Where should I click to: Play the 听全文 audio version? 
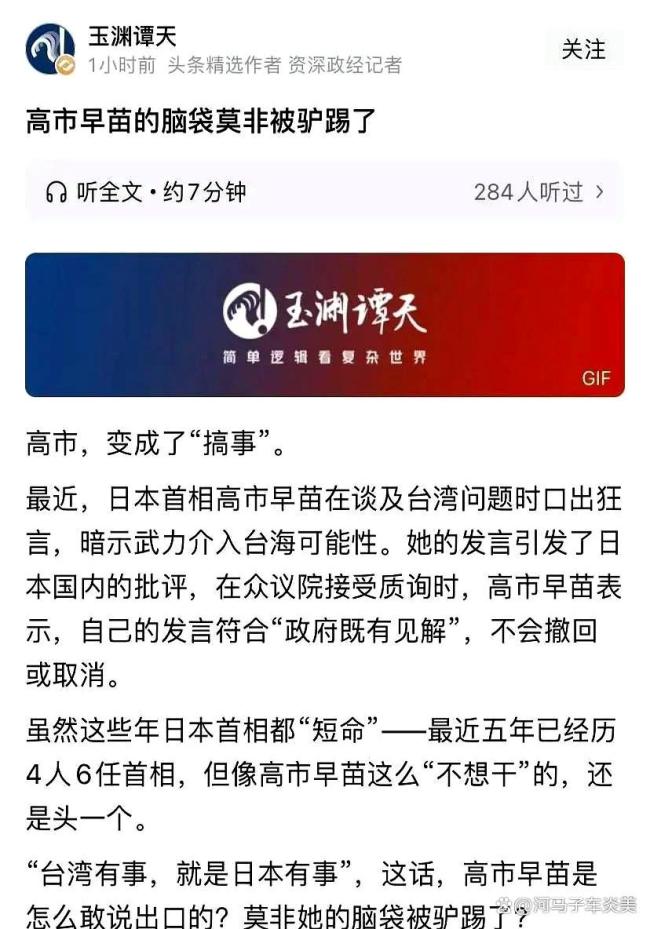click(324, 192)
